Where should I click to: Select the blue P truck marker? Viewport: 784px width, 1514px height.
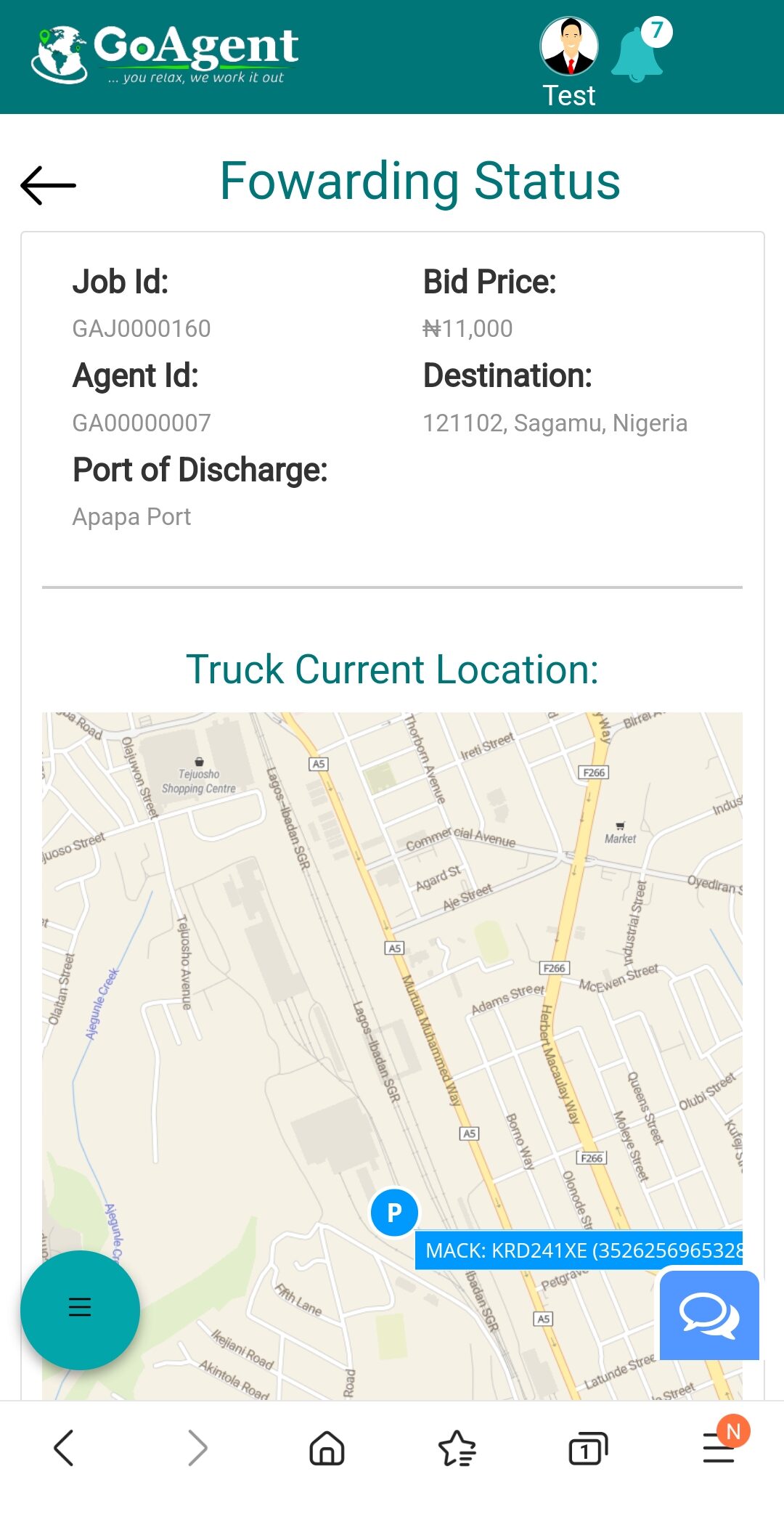(393, 1212)
